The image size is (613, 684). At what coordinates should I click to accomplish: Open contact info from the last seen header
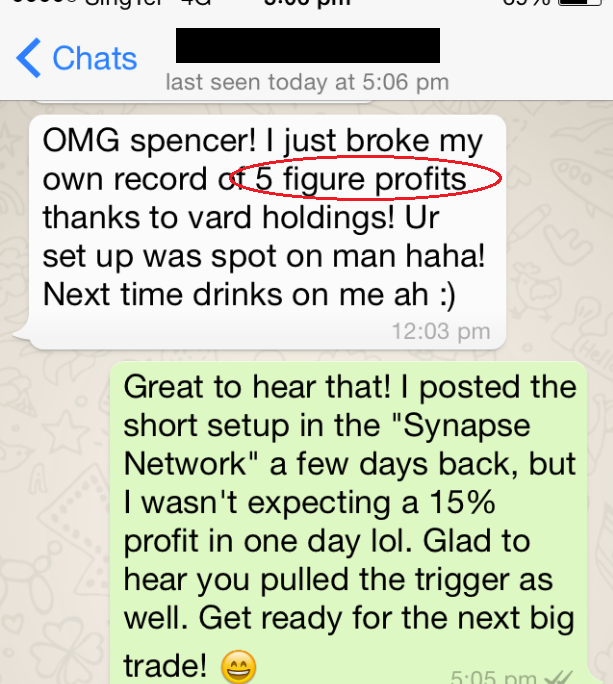tap(307, 82)
